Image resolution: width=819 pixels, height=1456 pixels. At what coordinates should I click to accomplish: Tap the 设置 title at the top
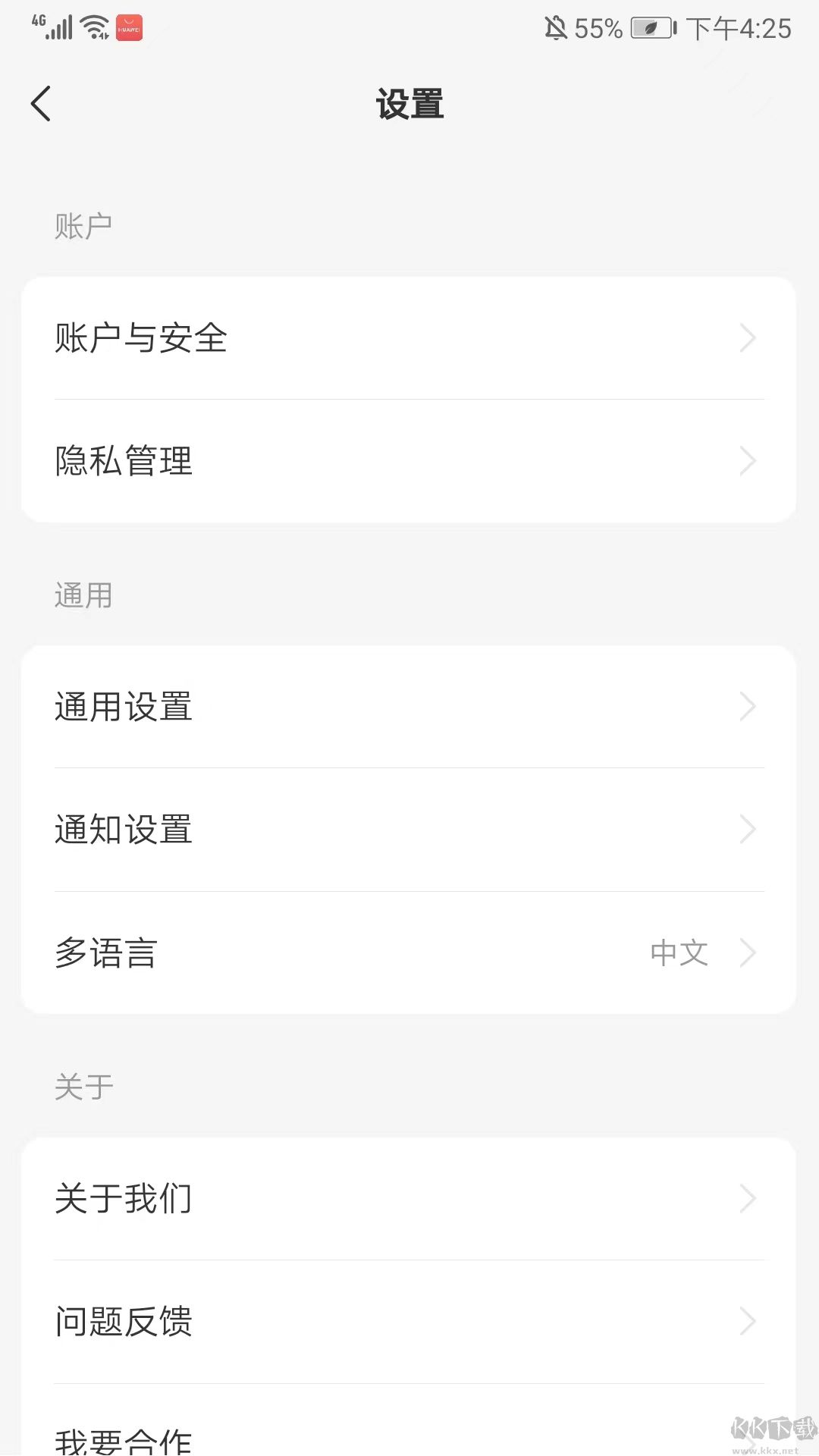[409, 105]
